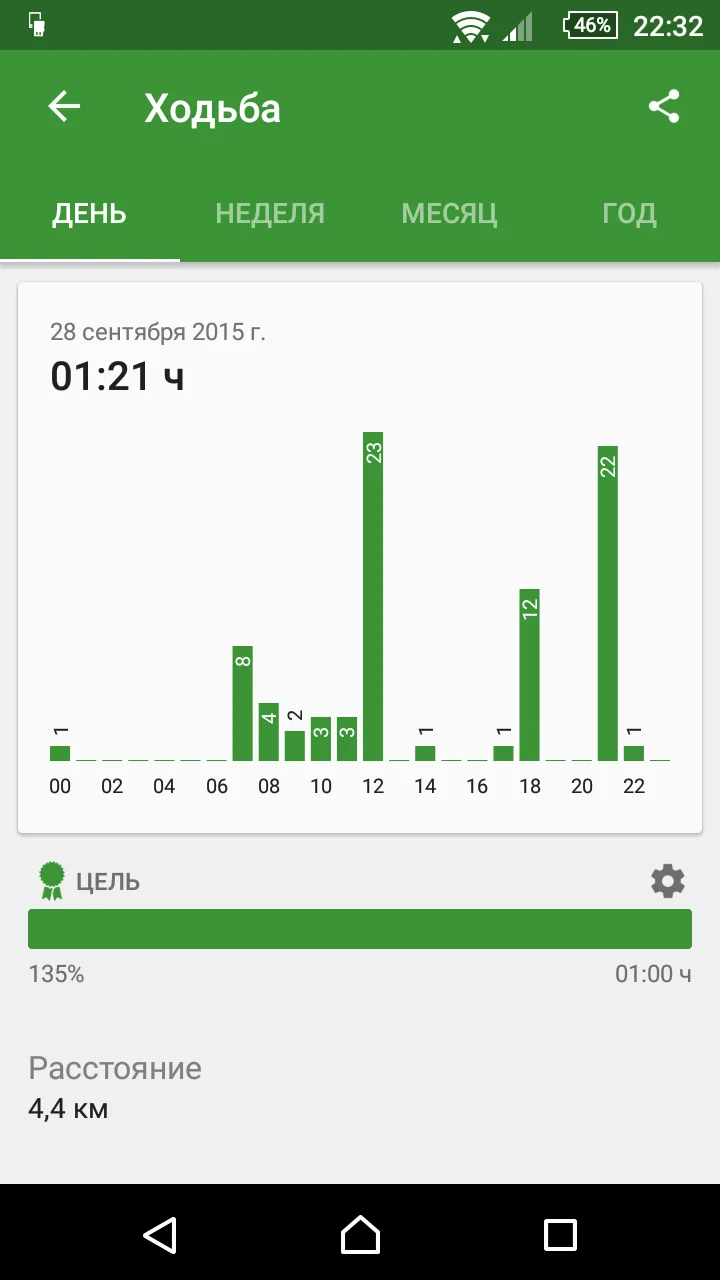Tap the system home button
The width and height of the screenshot is (720, 1280).
(x=360, y=1234)
